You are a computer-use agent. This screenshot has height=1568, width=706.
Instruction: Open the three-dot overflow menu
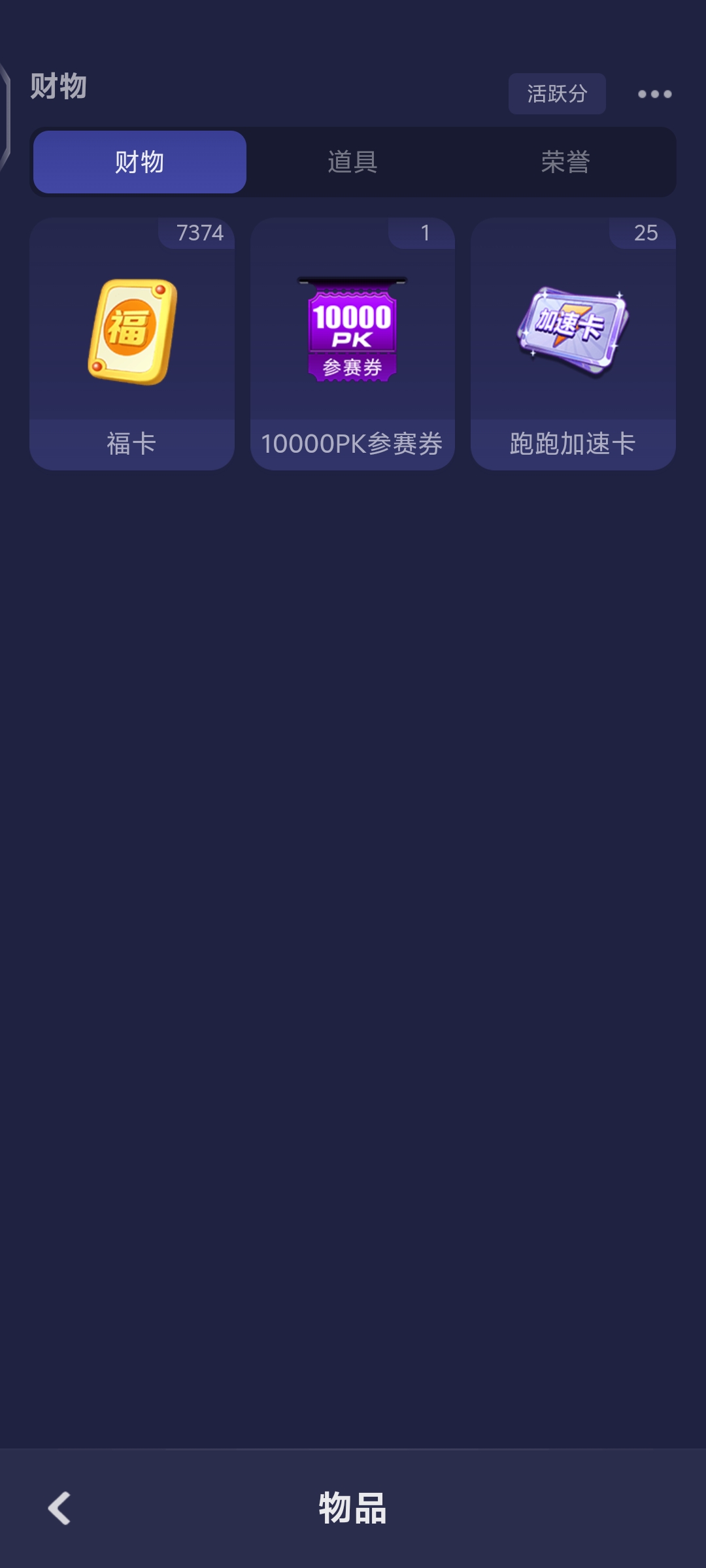654,94
